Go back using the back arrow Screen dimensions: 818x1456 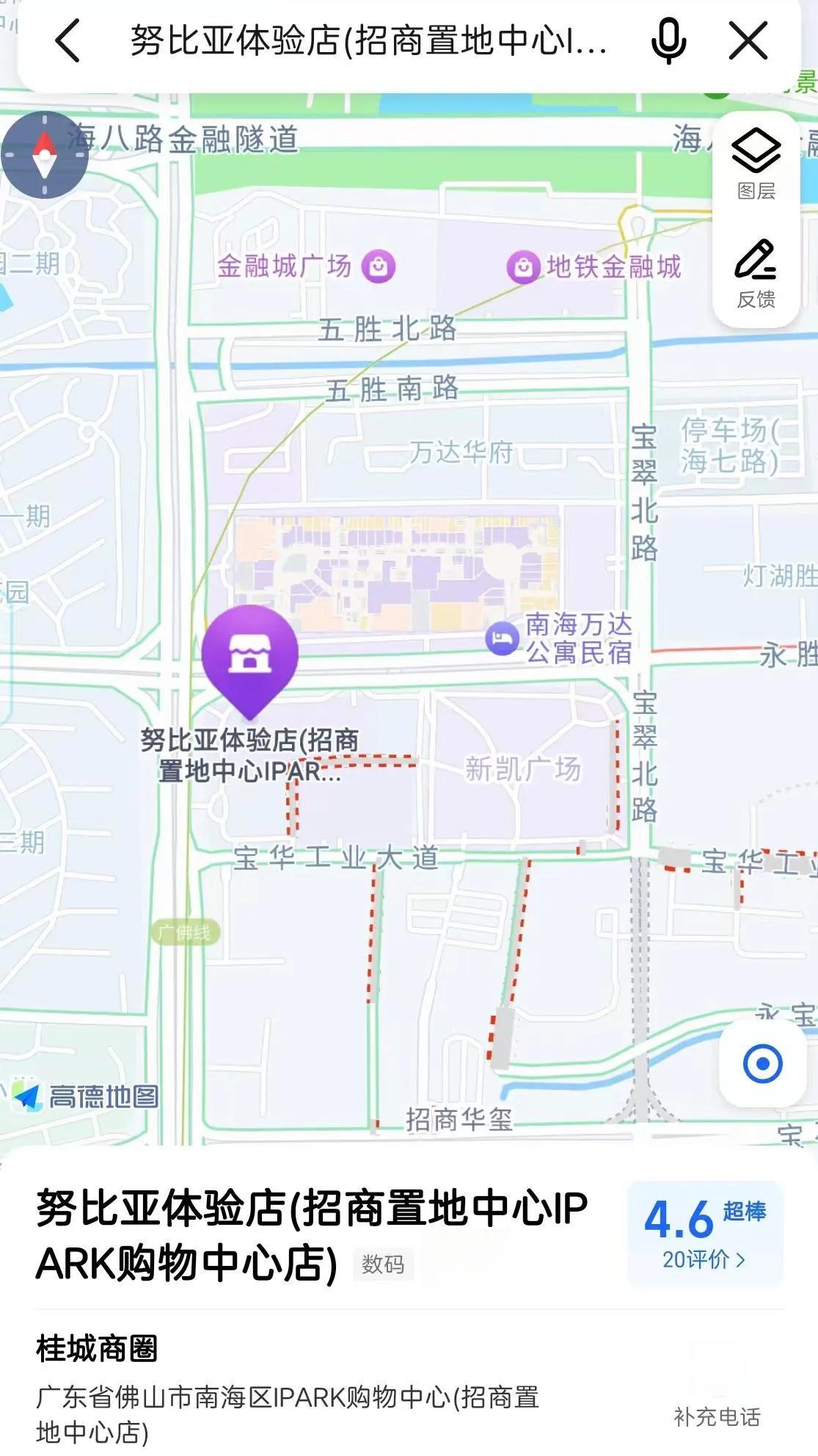(67, 41)
